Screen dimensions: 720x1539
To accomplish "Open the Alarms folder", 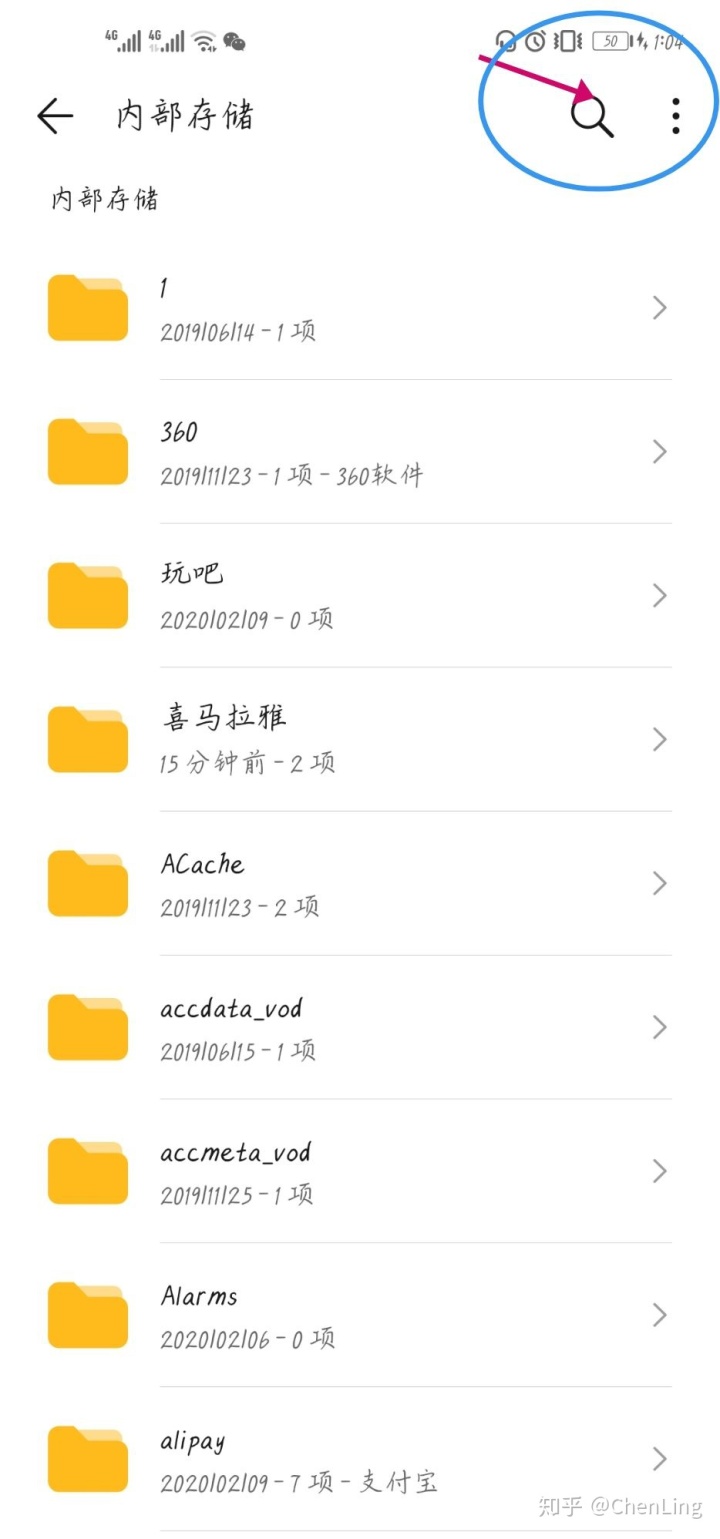I will tap(360, 1316).
